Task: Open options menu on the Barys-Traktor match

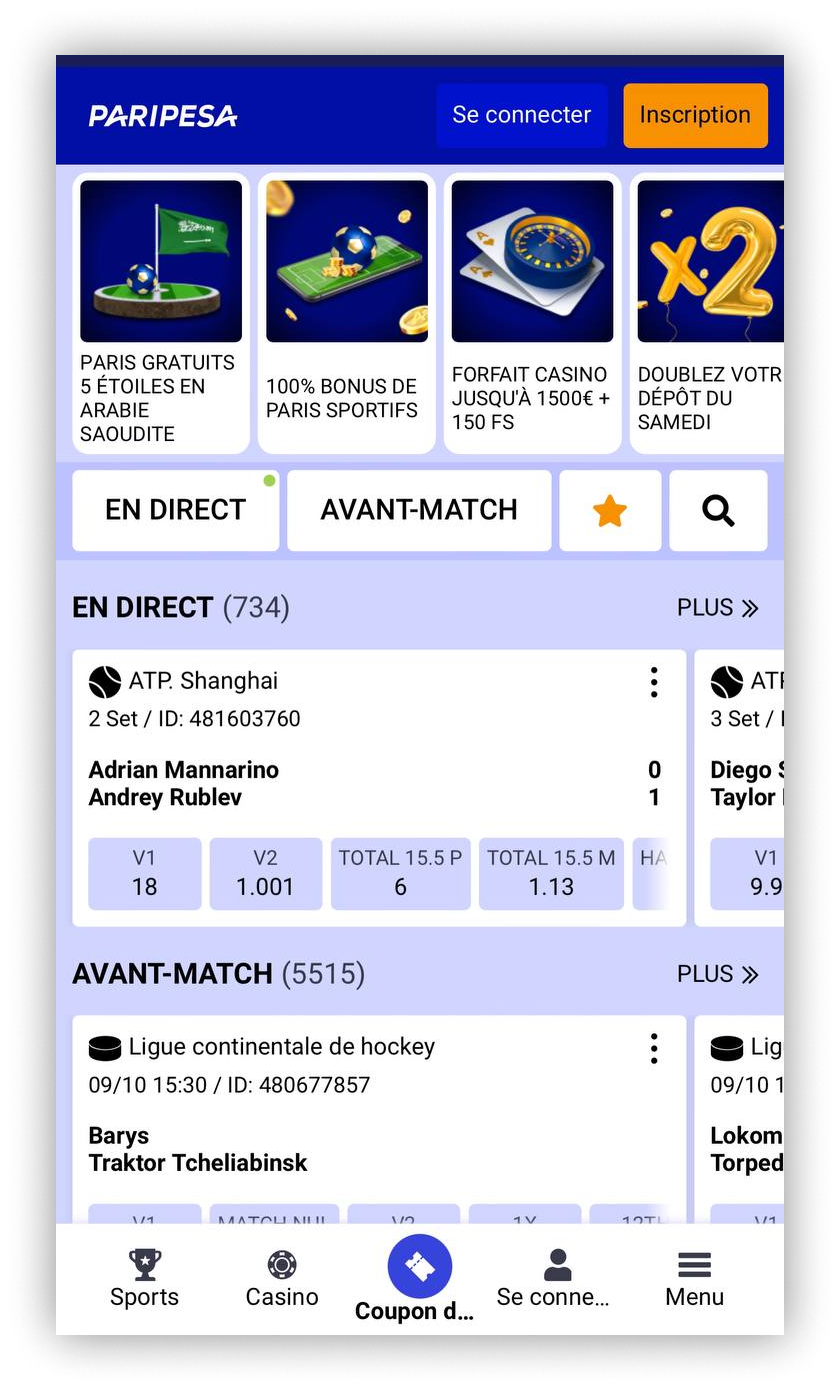Action: pos(653,1046)
